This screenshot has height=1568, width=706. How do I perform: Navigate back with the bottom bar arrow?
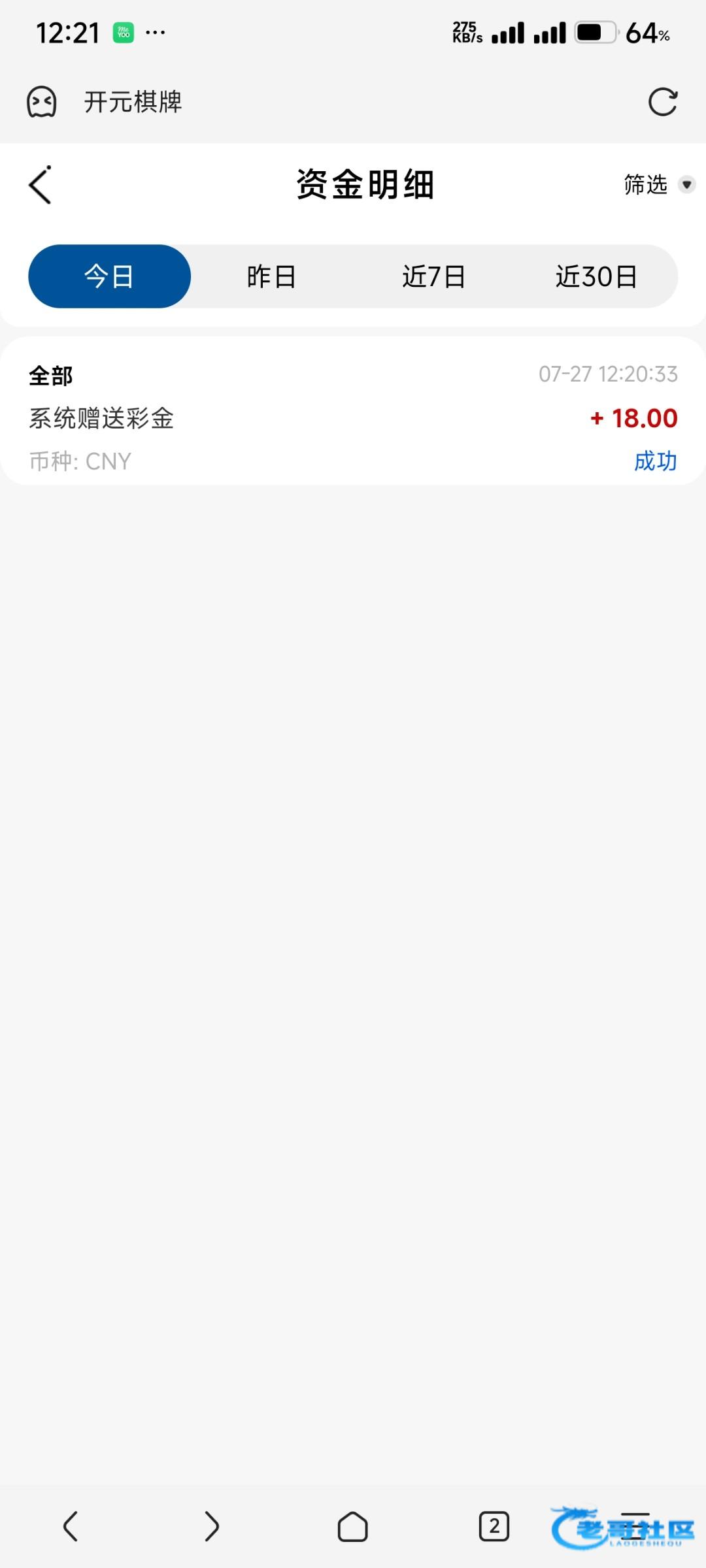pyautogui.click(x=71, y=1527)
